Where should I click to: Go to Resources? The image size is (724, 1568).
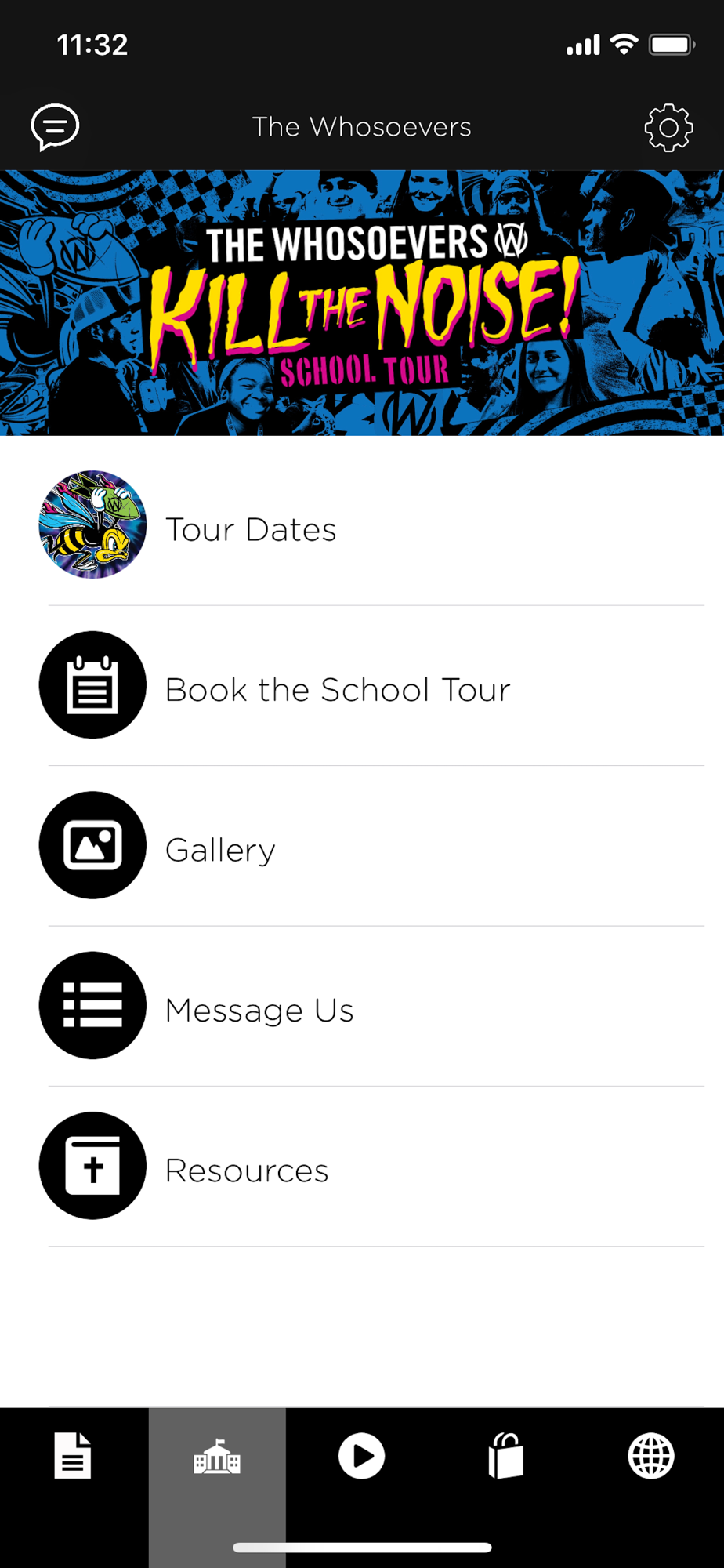(246, 1170)
